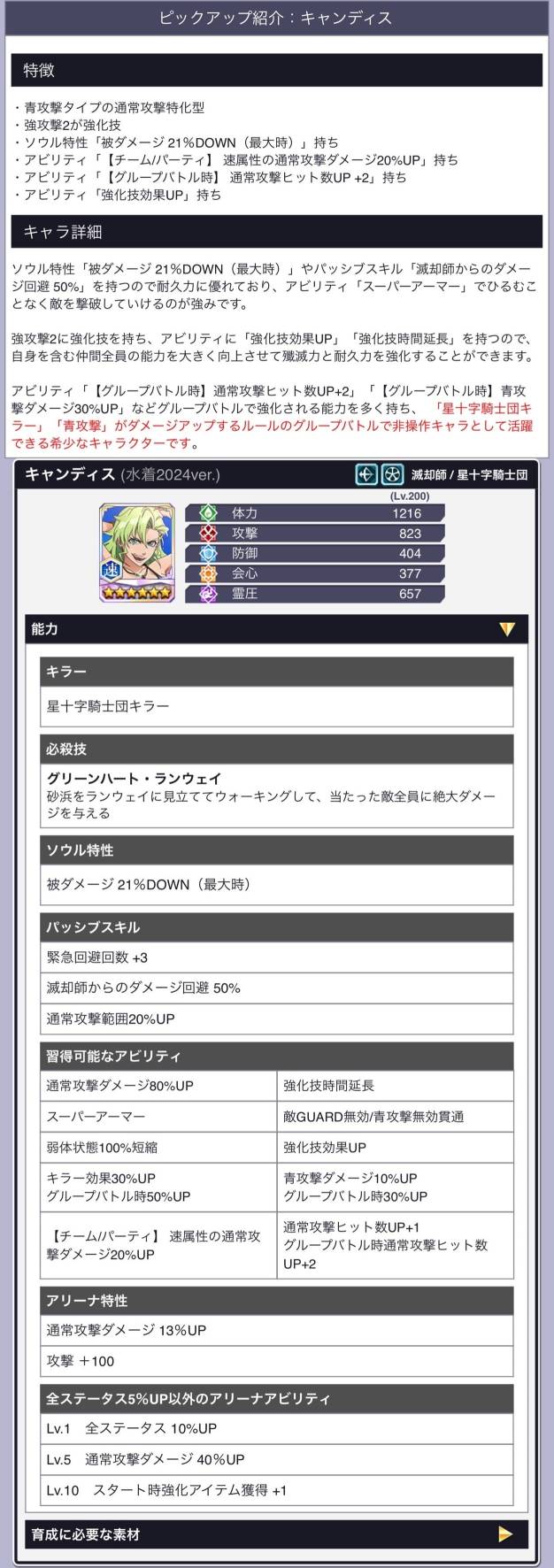The width and height of the screenshot is (554, 1568).
Task: Expand the 育成に必要な素材 section
Action: pos(505,1533)
